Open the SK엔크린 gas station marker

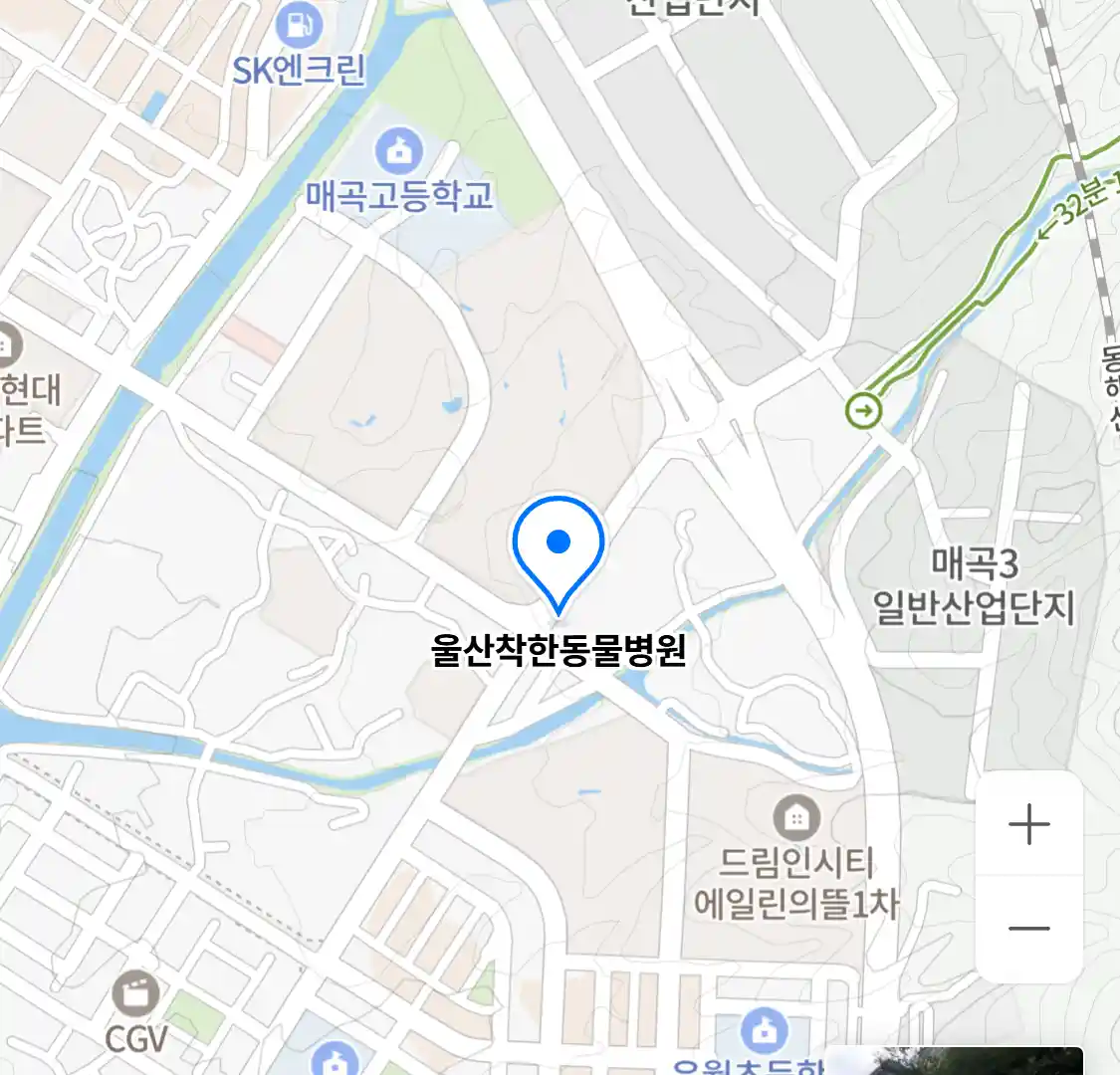(x=301, y=24)
